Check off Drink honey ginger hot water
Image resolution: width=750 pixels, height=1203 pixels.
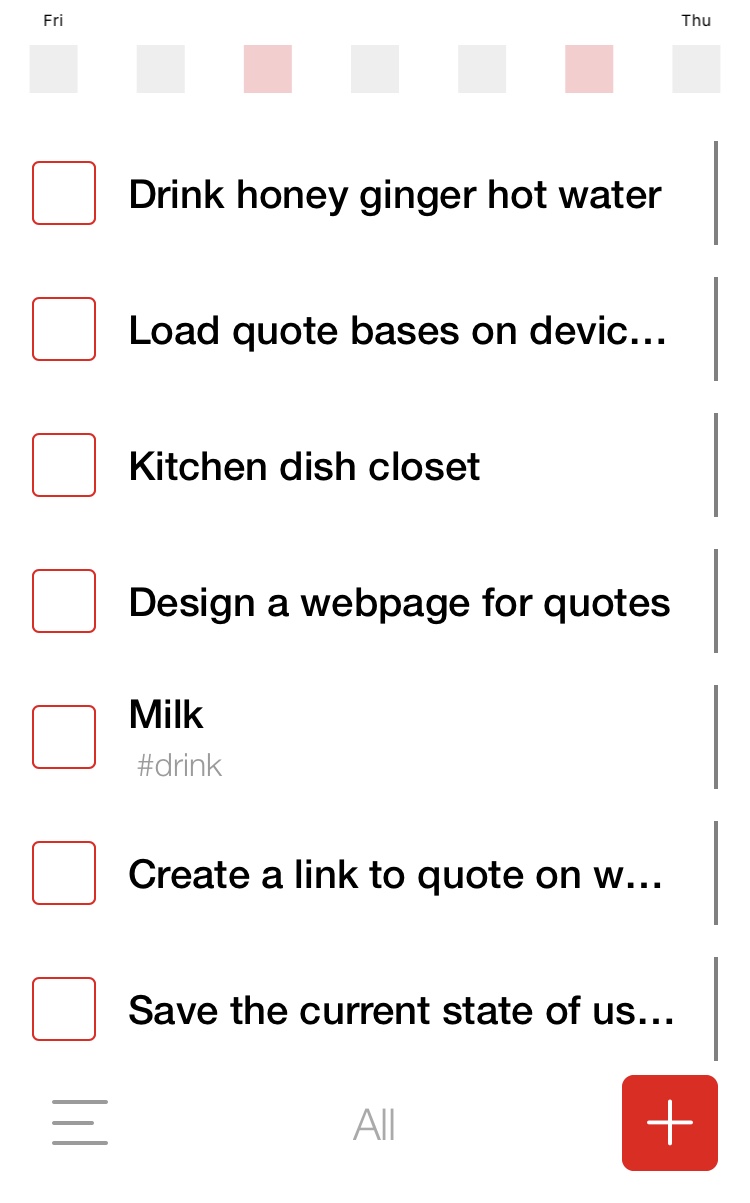pyautogui.click(x=64, y=193)
